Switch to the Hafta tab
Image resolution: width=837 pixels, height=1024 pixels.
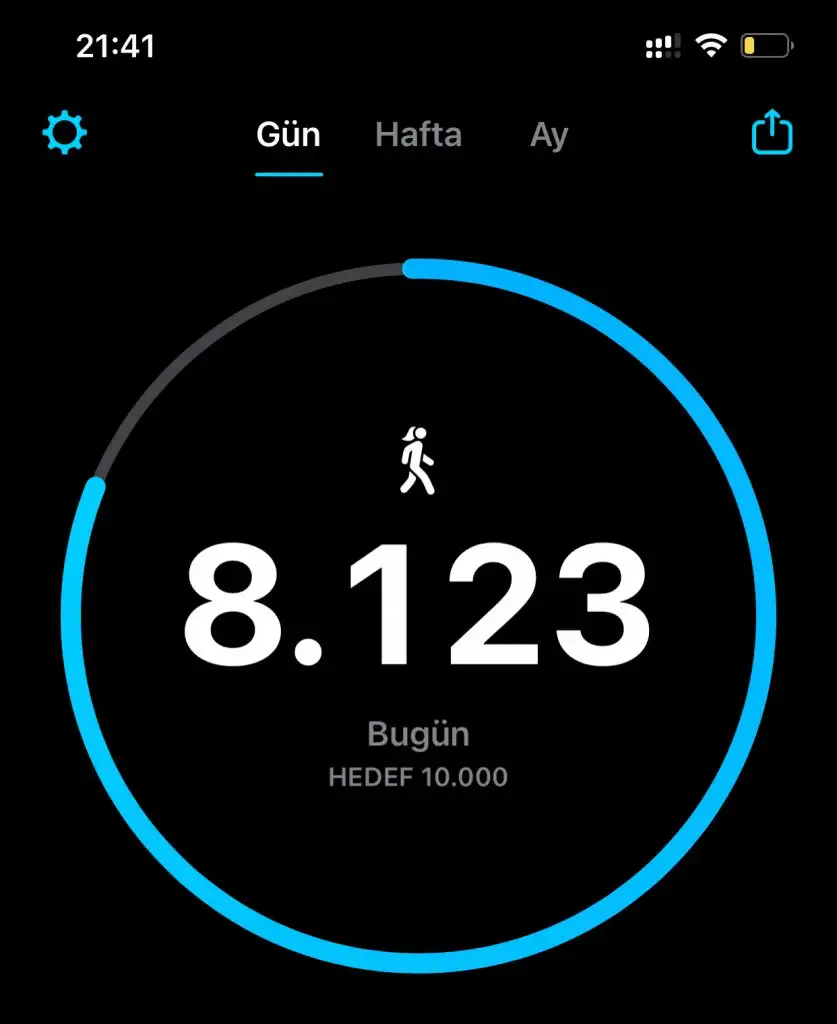[x=418, y=134]
